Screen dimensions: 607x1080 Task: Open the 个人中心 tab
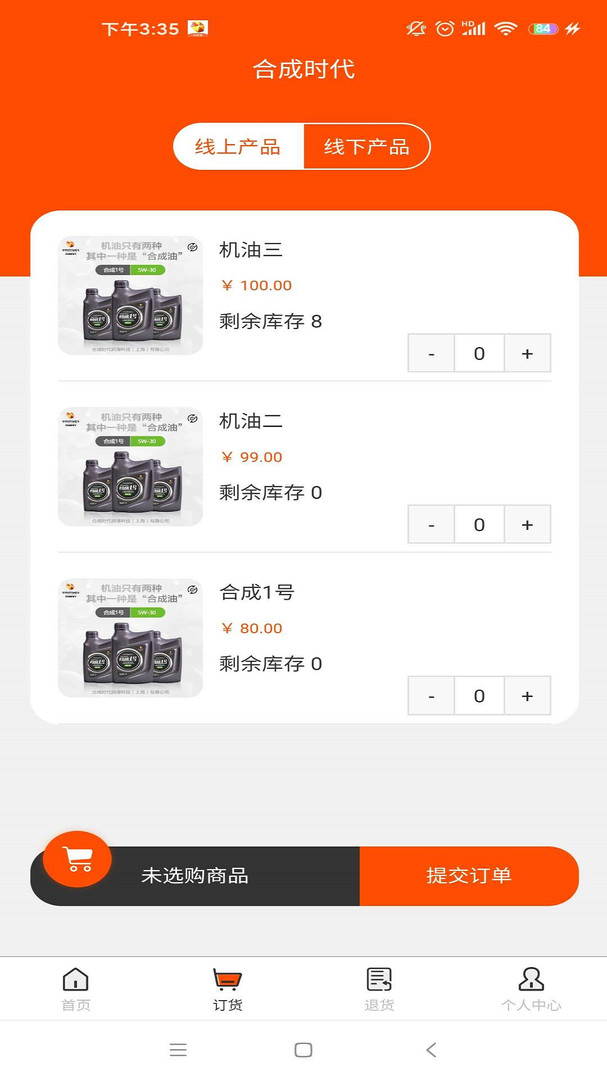(531, 989)
